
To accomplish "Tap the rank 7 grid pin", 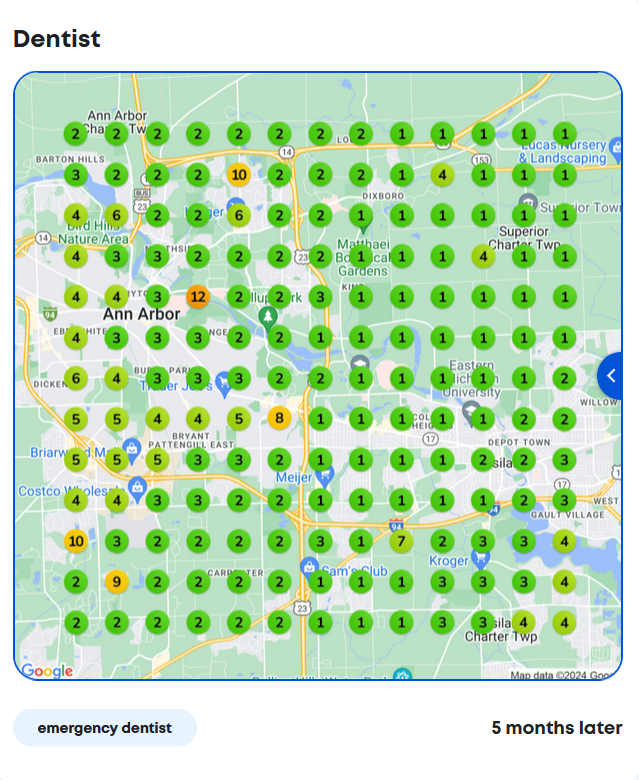I will tap(401, 541).
